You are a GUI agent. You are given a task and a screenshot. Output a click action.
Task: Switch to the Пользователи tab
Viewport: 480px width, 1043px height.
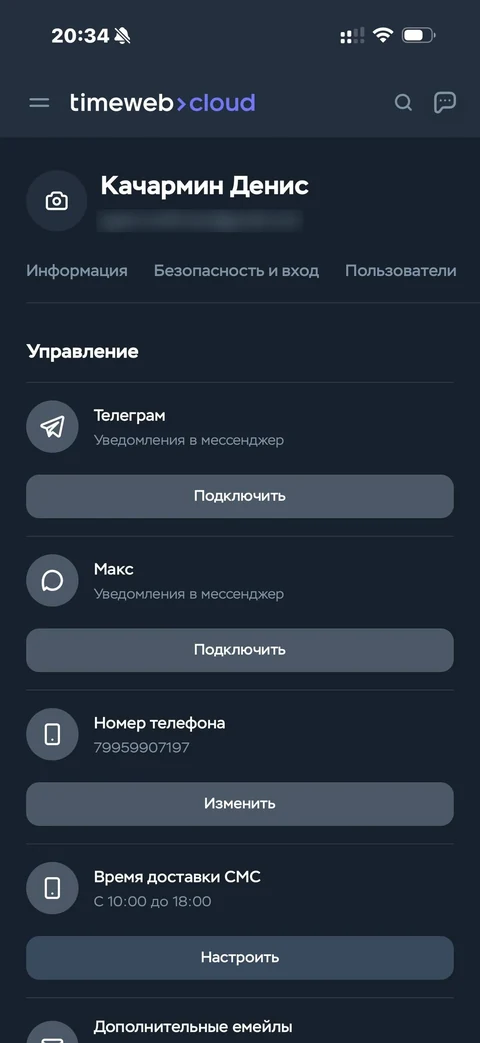(400, 271)
